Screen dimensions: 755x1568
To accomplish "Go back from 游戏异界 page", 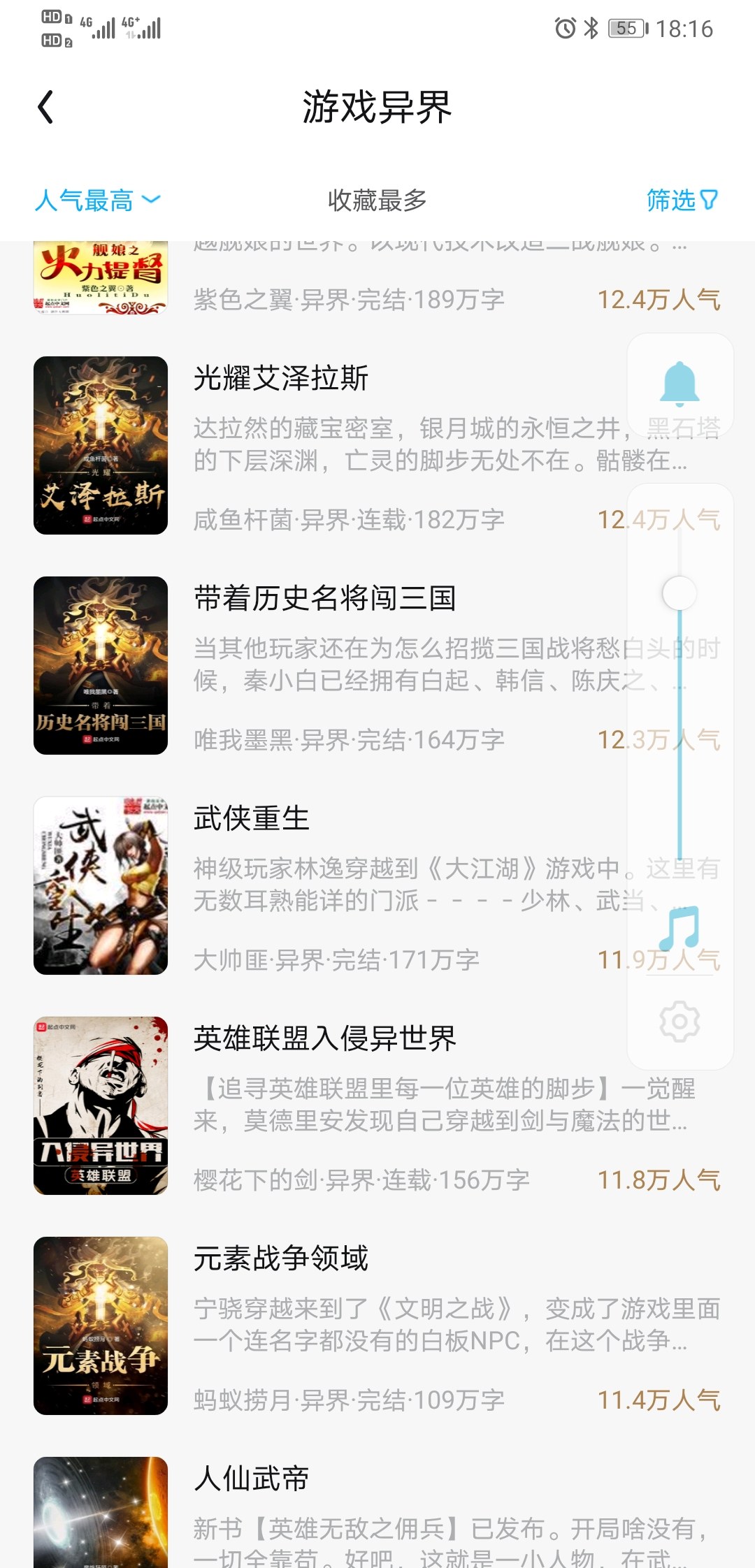I will coord(46,108).
